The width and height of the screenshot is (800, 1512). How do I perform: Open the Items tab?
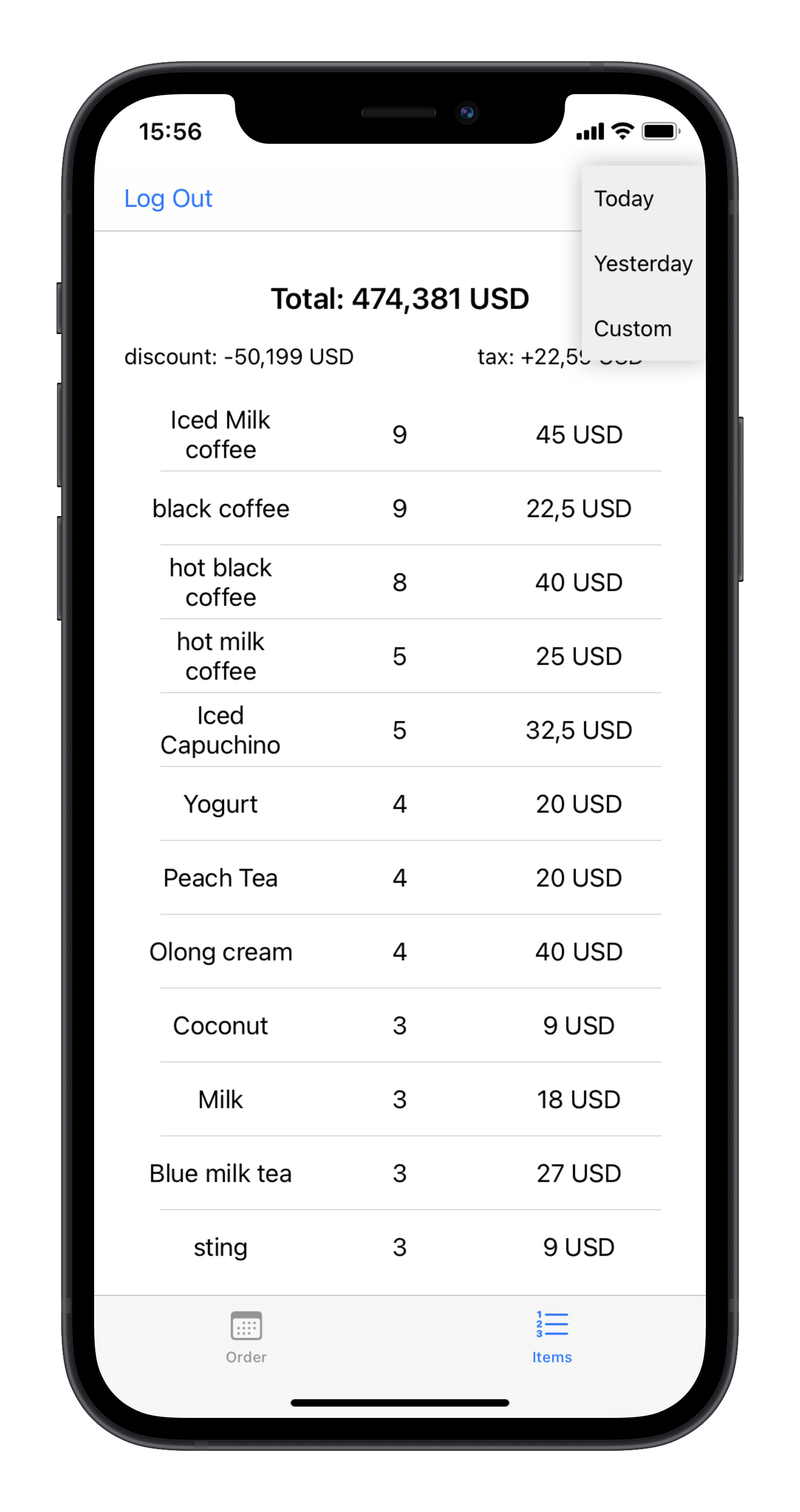tap(552, 1336)
